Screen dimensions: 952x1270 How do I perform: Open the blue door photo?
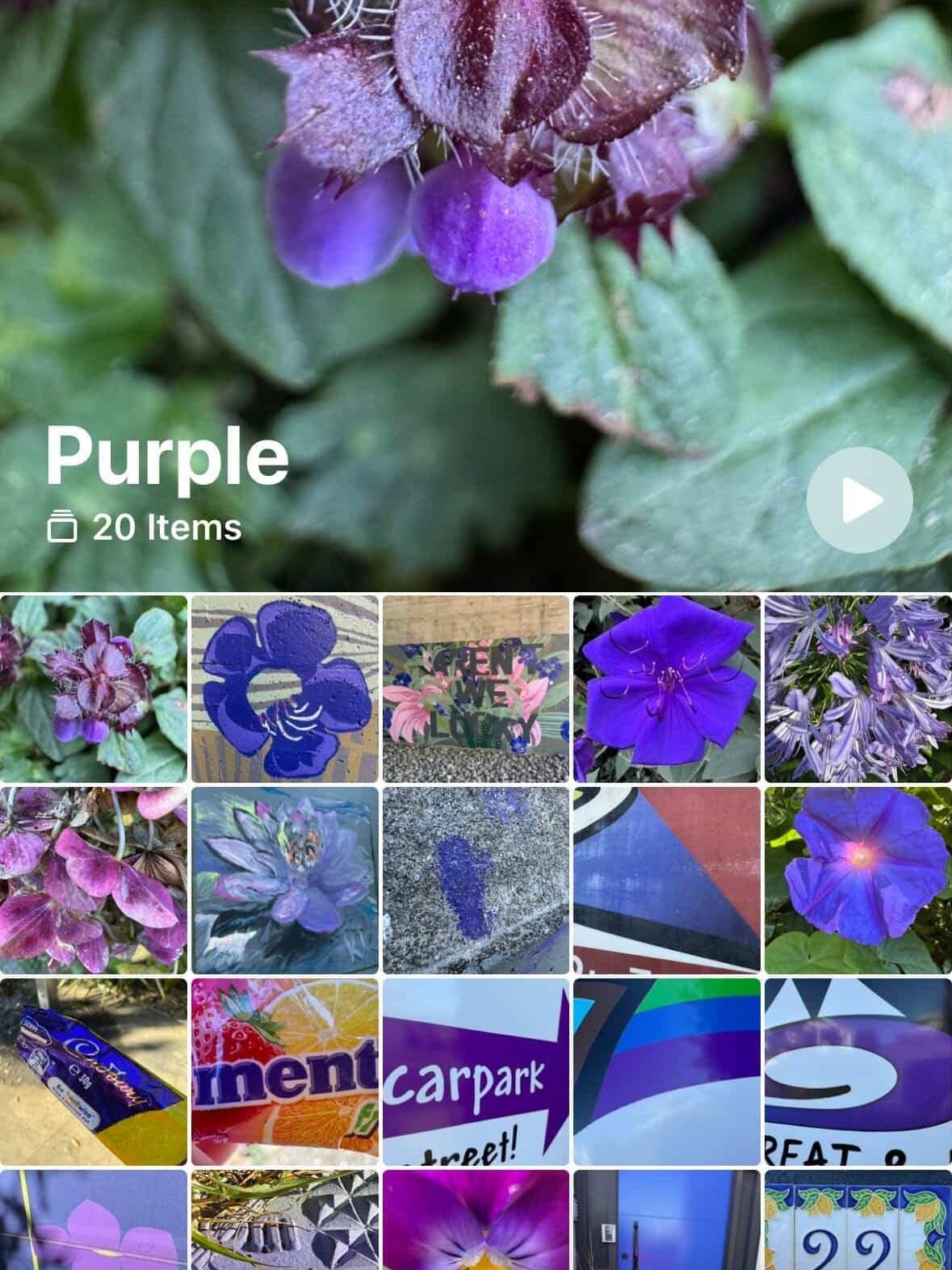pyautogui.click(x=667, y=1220)
